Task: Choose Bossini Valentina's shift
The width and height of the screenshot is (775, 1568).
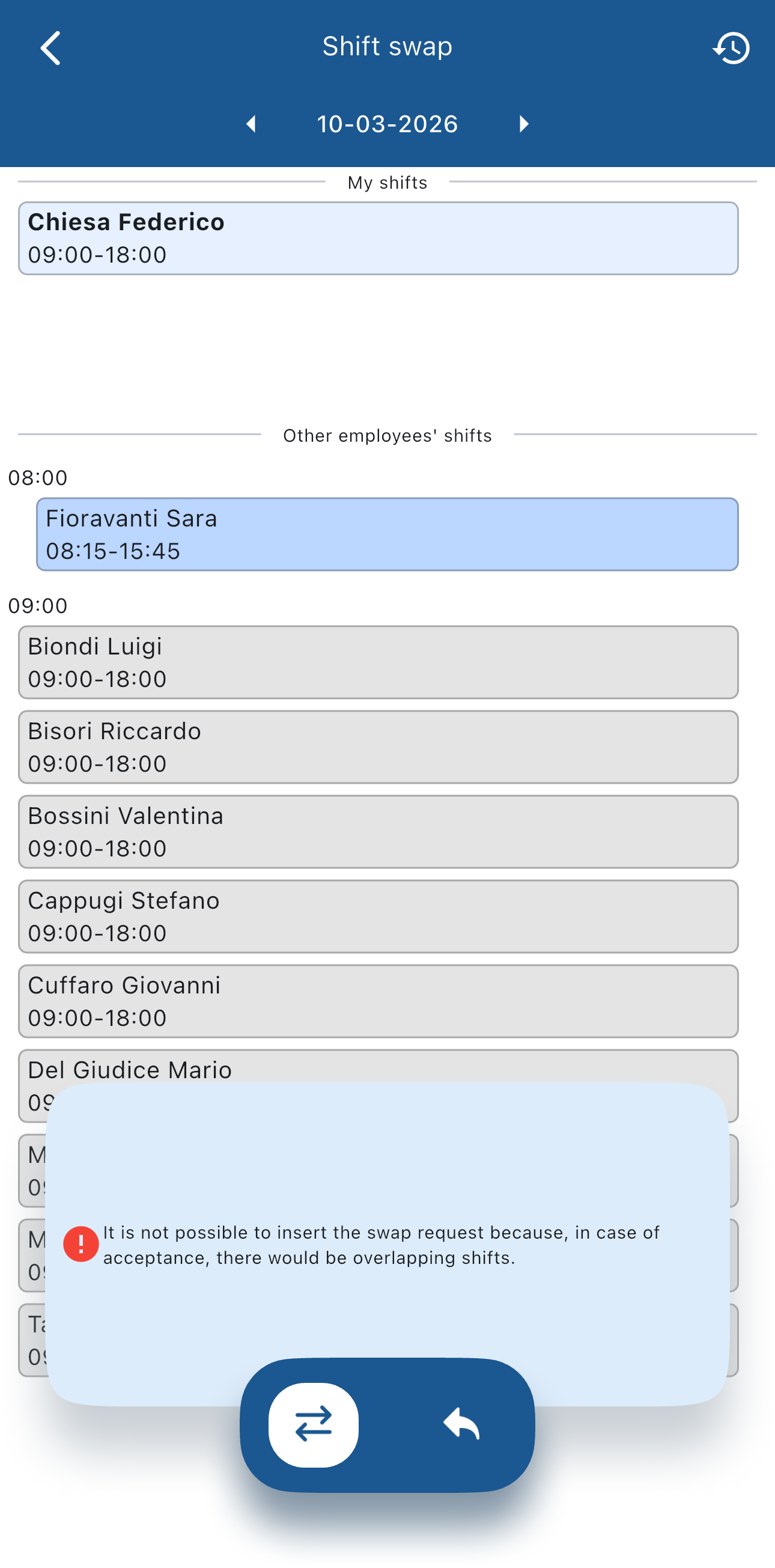Action: pyautogui.click(x=378, y=831)
